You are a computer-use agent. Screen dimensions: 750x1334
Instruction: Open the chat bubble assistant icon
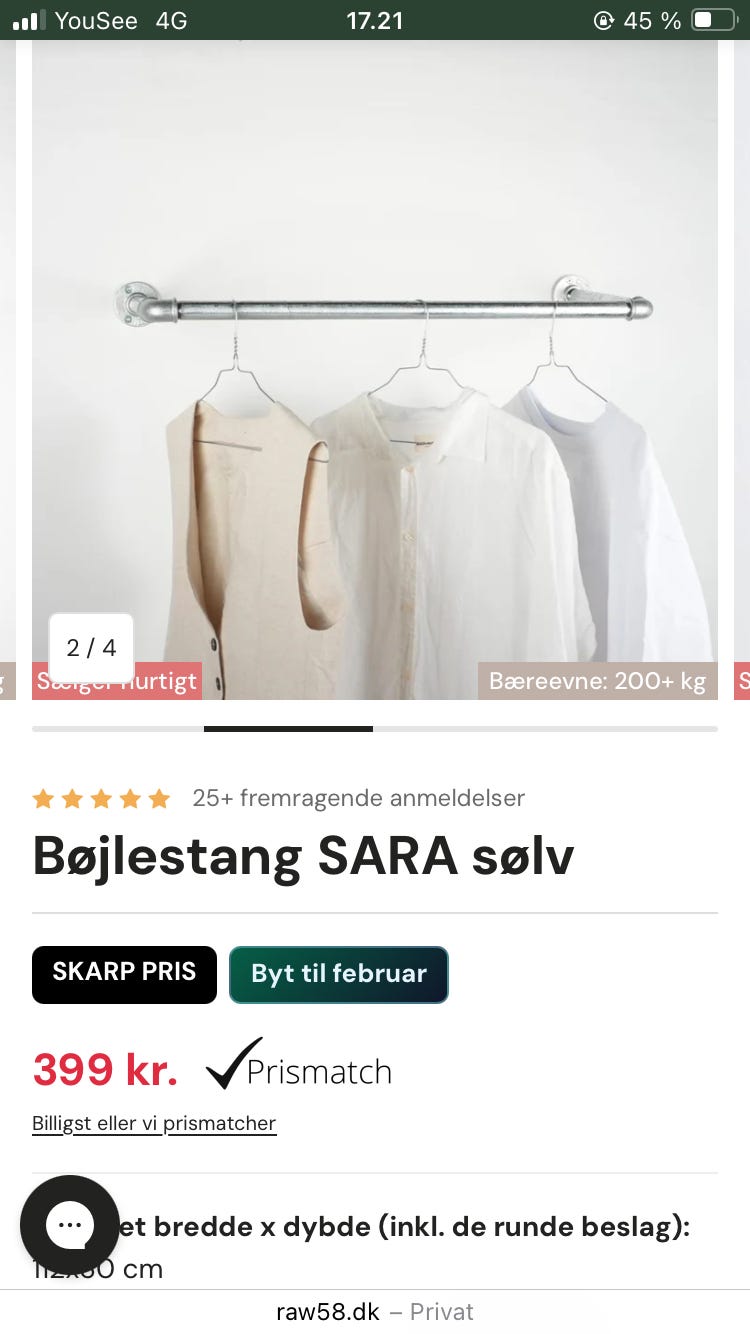coord(69,1224)
